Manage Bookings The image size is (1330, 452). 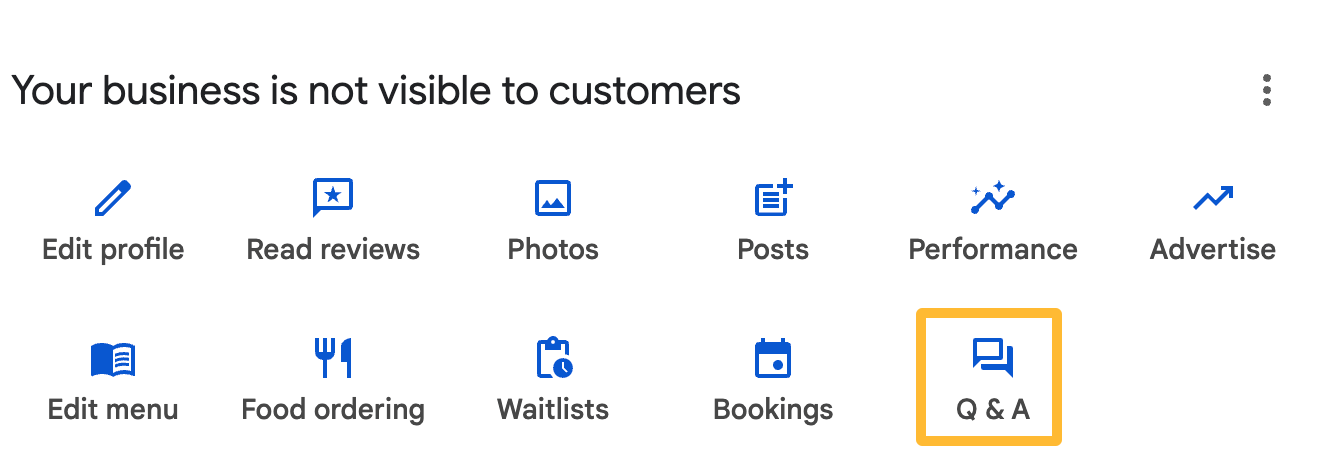click(773, 380)
